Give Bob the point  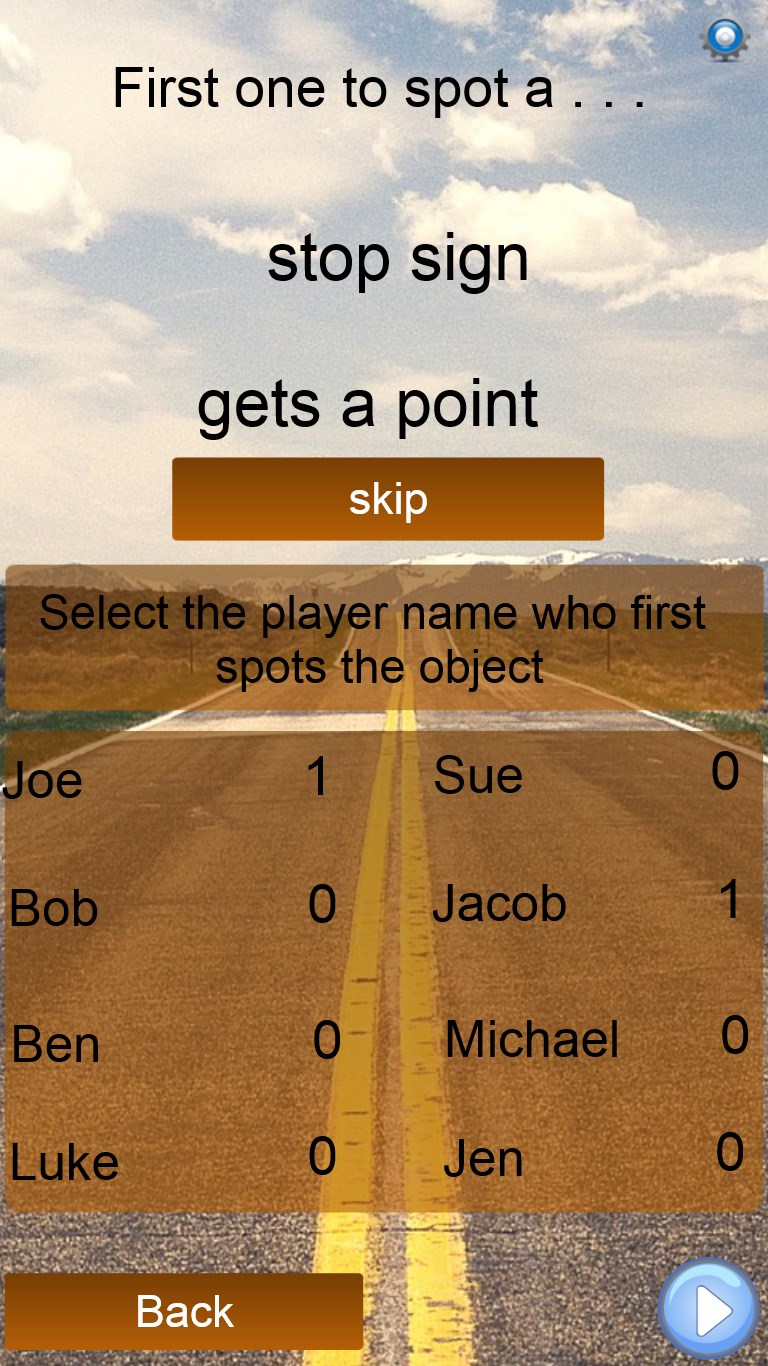click(54, 908)
